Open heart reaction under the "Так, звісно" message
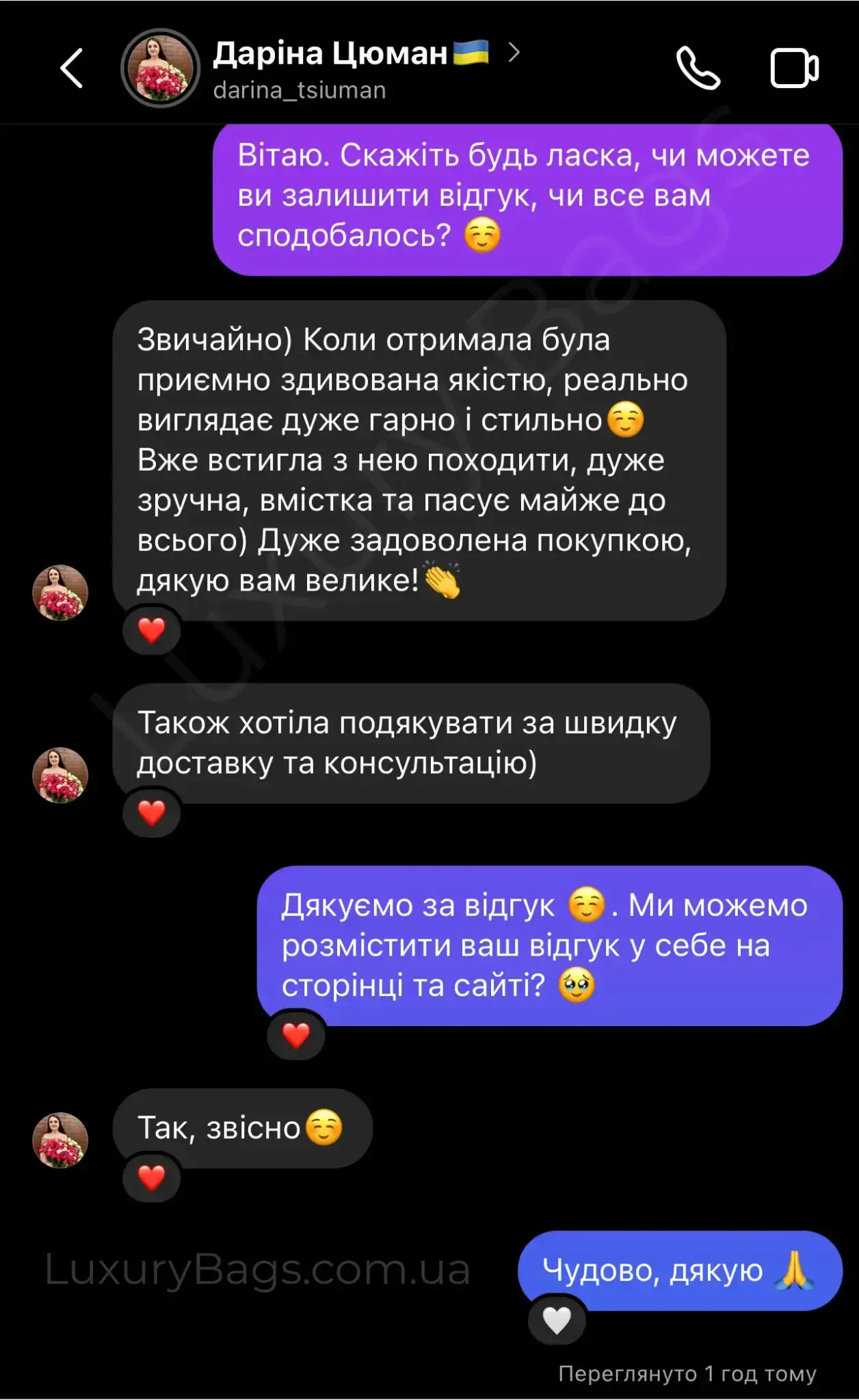Screen dimensions: 859x1400 point(152,1178)
